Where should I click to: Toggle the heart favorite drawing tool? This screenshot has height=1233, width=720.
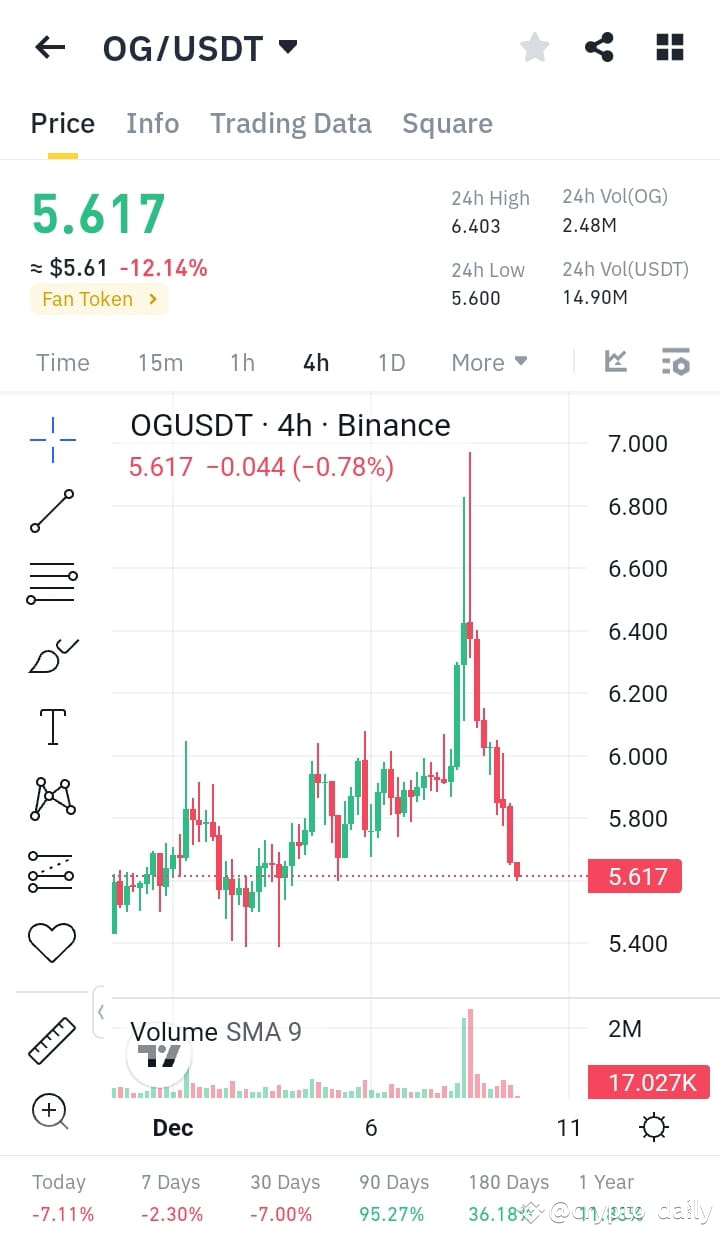[x=52, y=941]
